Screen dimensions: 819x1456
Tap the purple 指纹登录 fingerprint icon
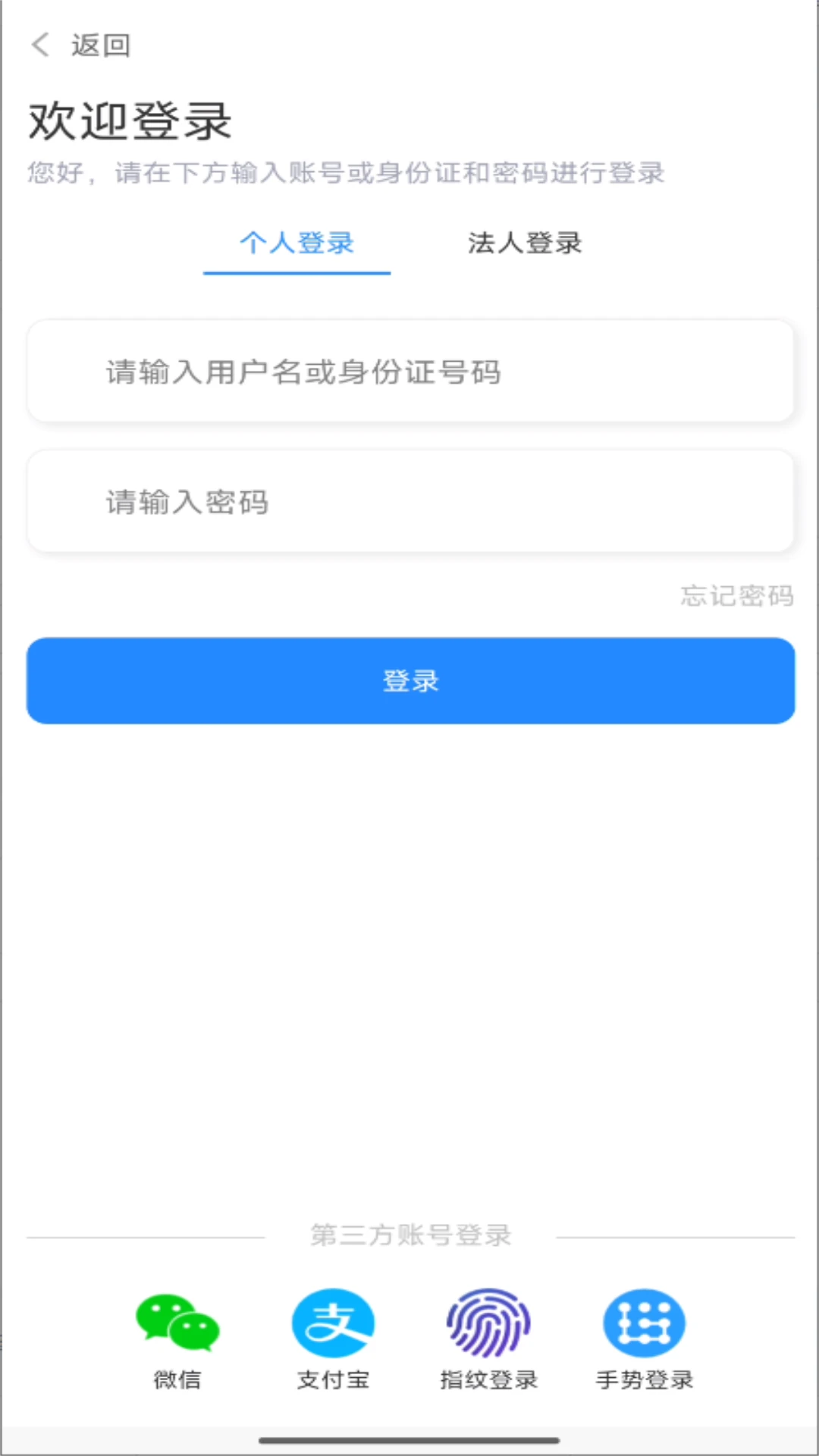[488, 1323]
